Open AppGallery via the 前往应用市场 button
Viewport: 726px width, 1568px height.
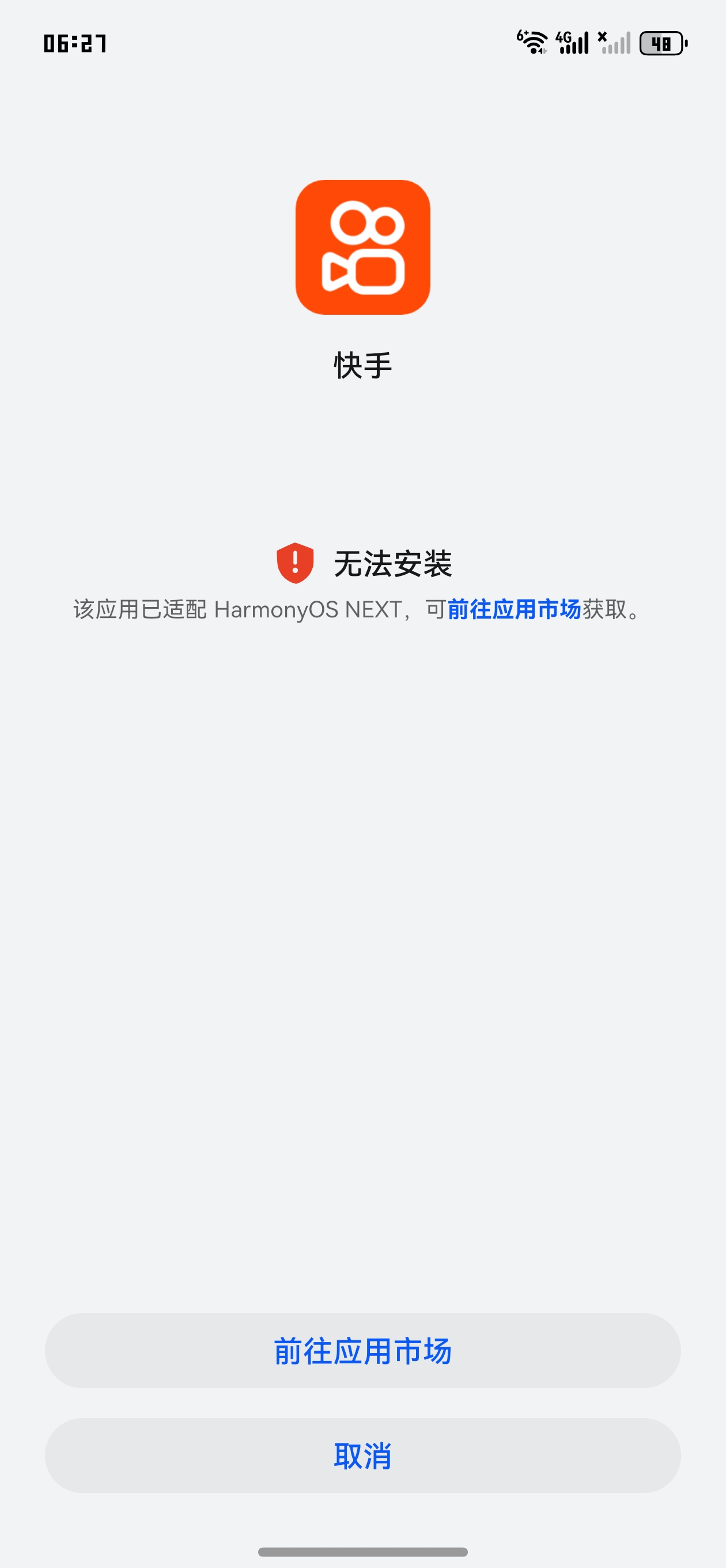pyautogui.click(x=362, y=1351)
